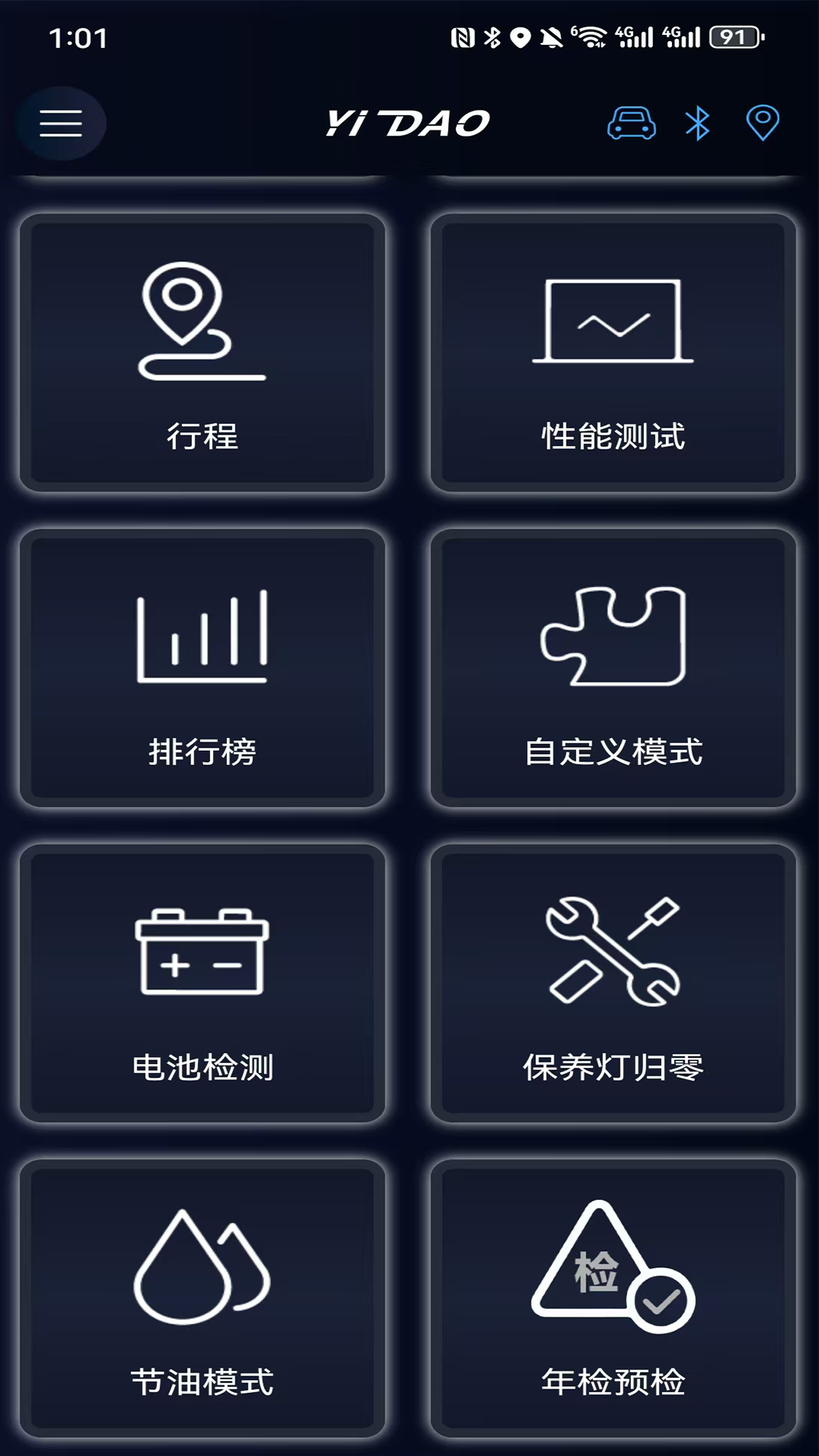Click the car icon in the top bar
Viewport: 819px width, 1456px height.
(x=632, y=123)
